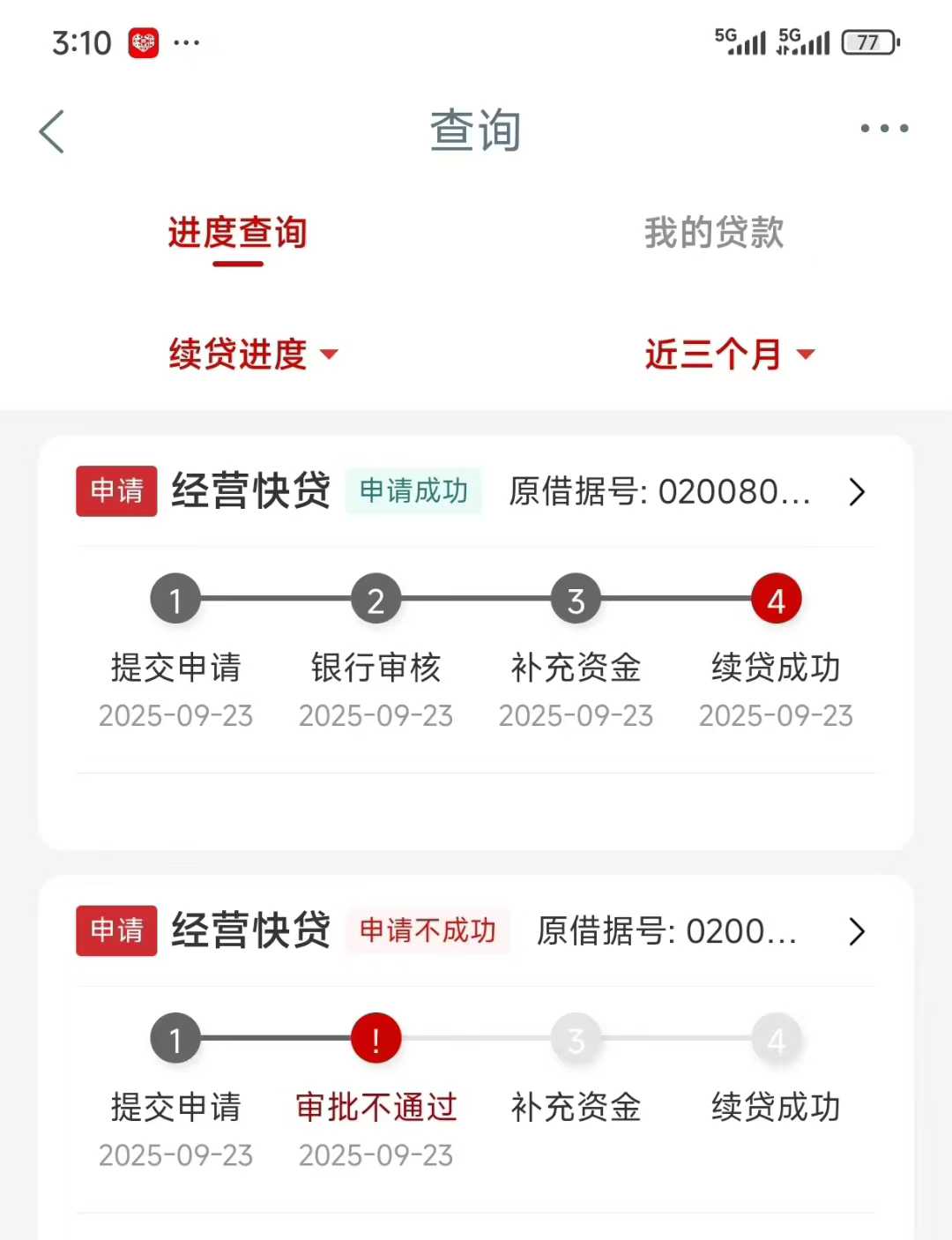Viewport: 952px width, 1240px height.
Task: Tap the heart app icon in the status bar
Action: pyautogui.click(x=141, y=42)
